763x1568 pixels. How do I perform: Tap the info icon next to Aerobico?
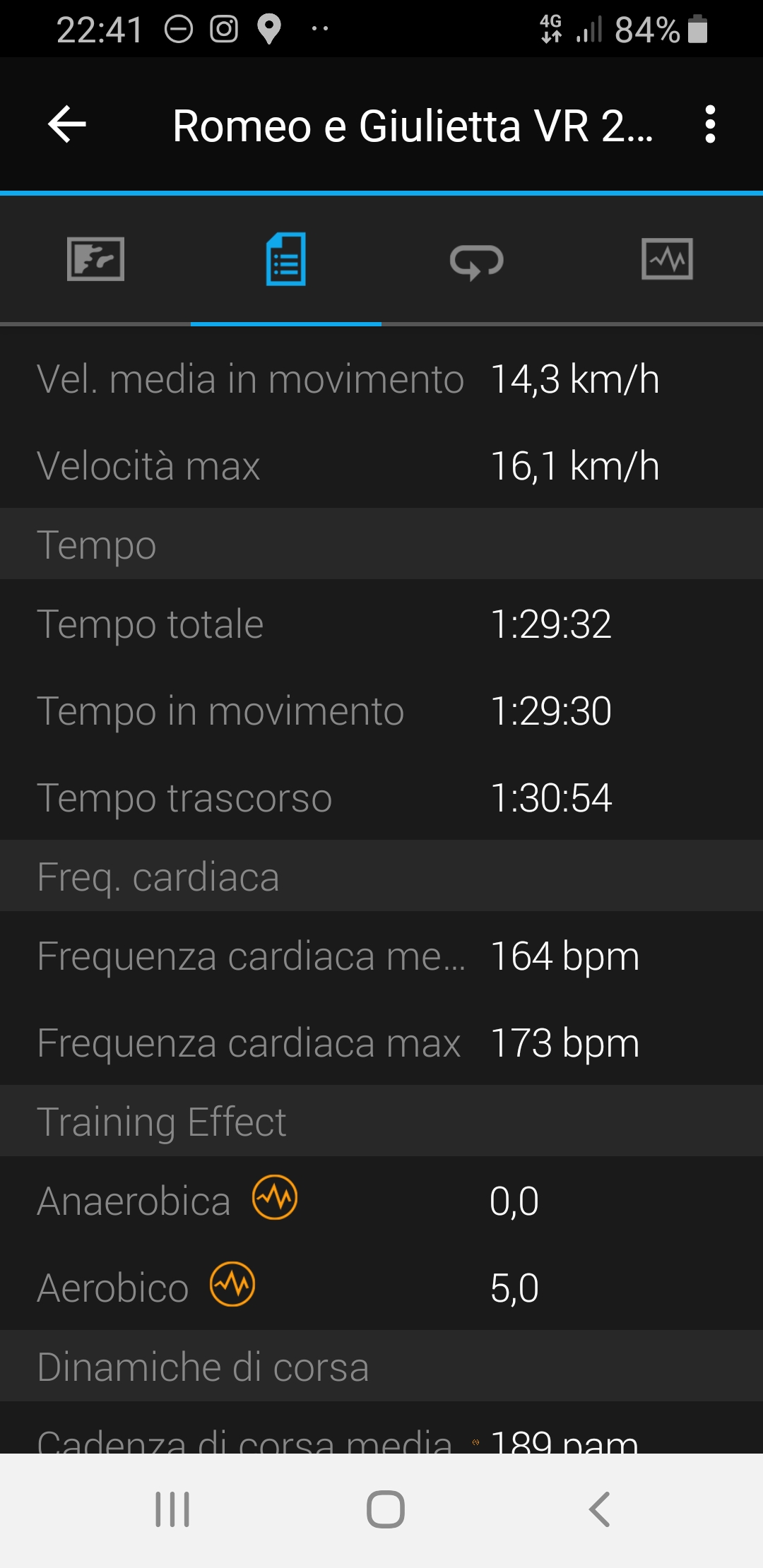[x=232, y=1284]
